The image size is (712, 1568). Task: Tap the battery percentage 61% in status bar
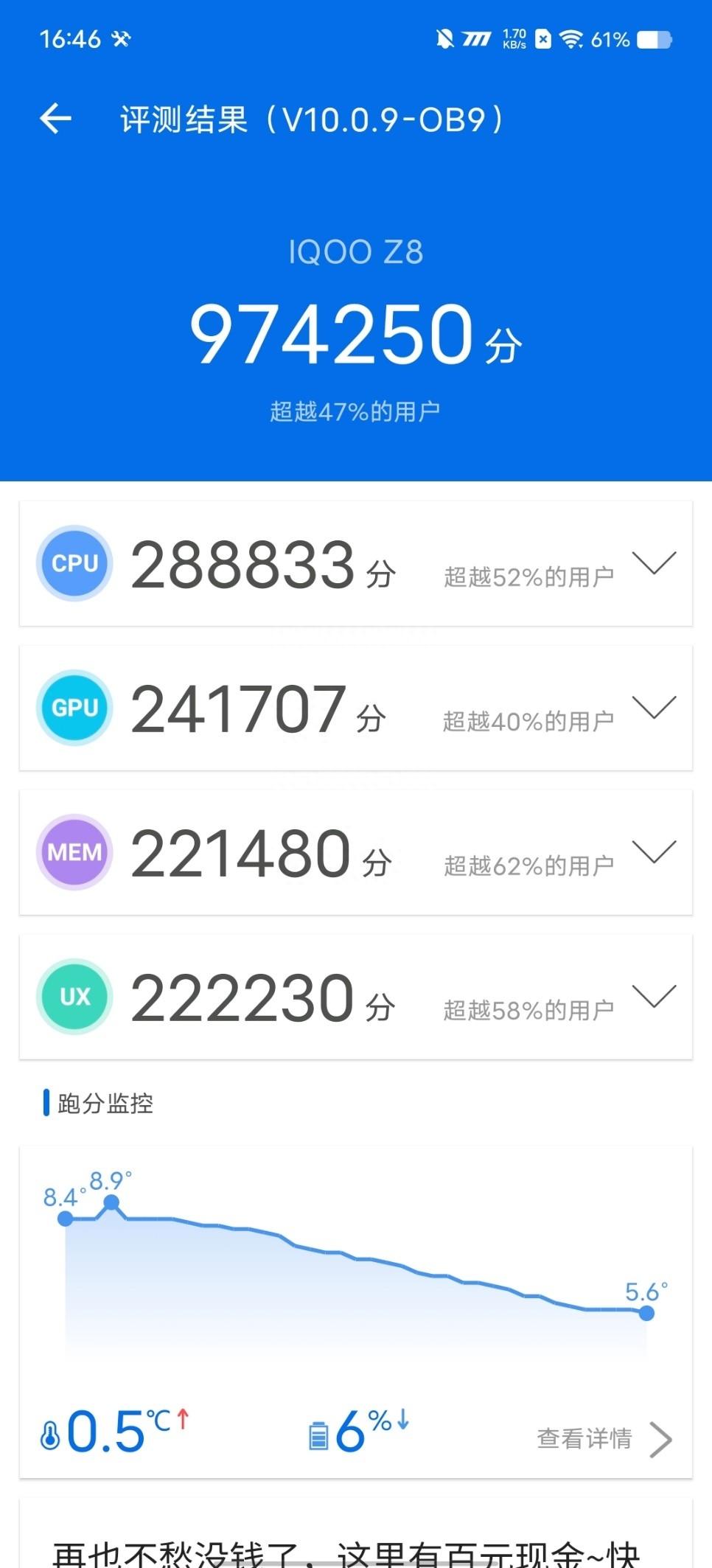pos(610,38)
